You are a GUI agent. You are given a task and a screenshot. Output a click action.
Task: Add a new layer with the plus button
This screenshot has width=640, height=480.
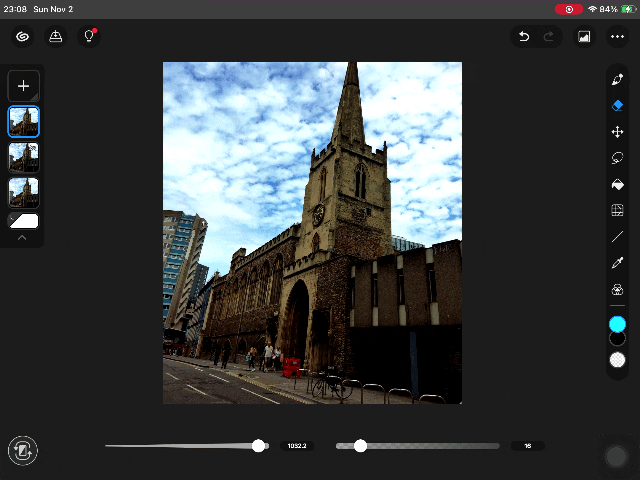(24, 86)
